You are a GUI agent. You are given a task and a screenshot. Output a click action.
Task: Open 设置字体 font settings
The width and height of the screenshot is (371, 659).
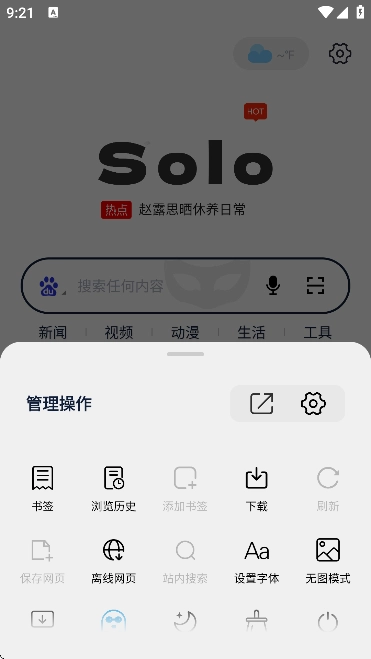click(x=256, y=561)
